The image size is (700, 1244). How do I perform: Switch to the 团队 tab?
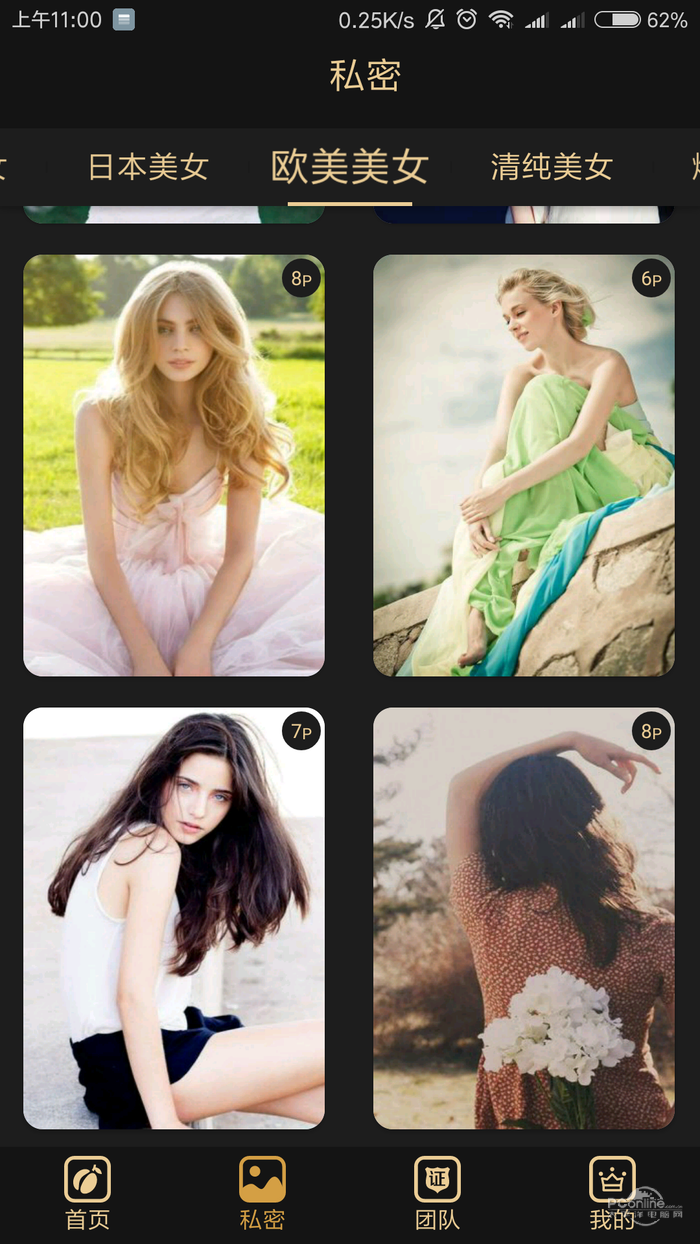tap(437, 1193)
